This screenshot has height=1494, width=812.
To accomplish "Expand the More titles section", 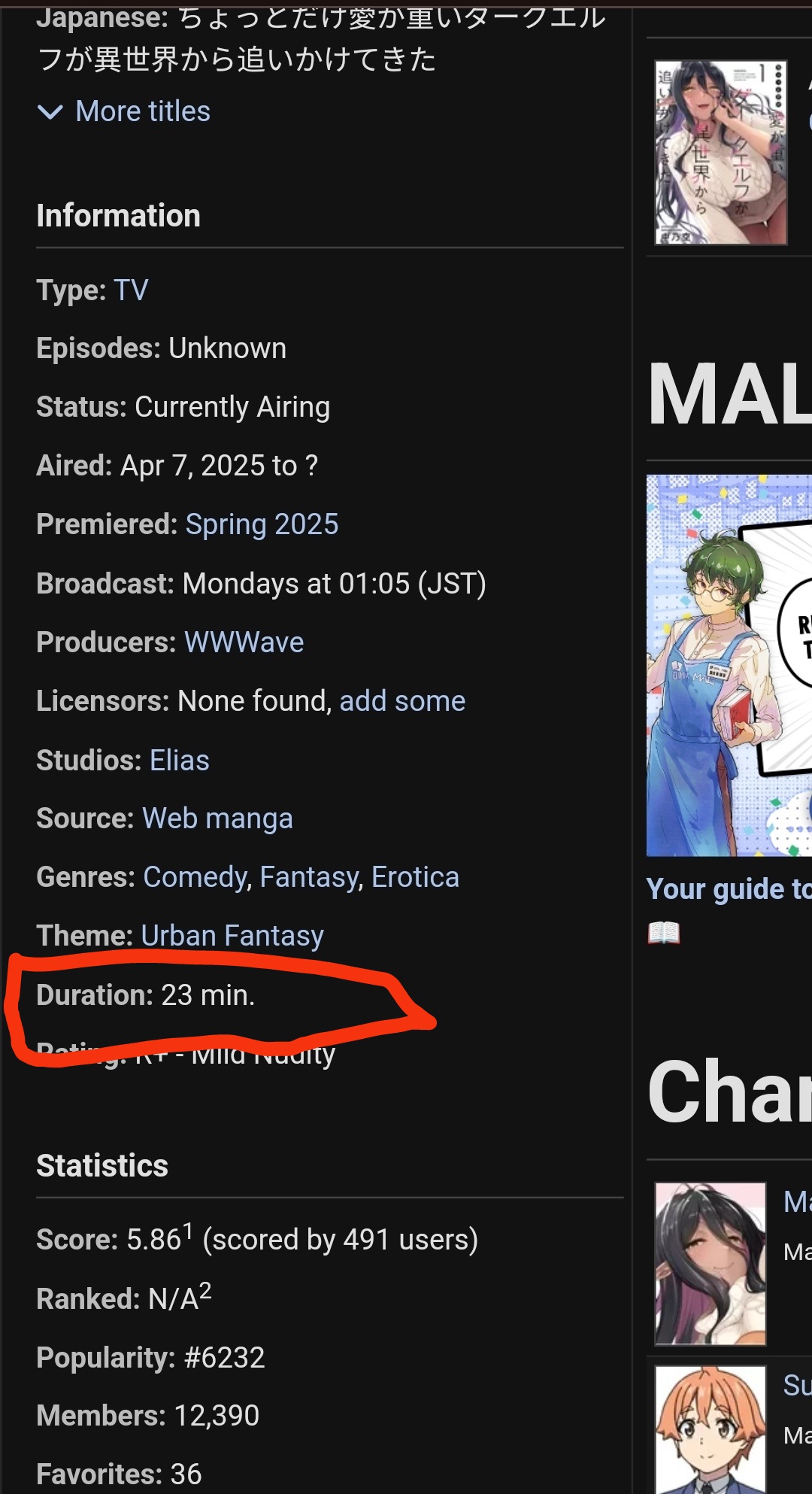I will point(125,112).
